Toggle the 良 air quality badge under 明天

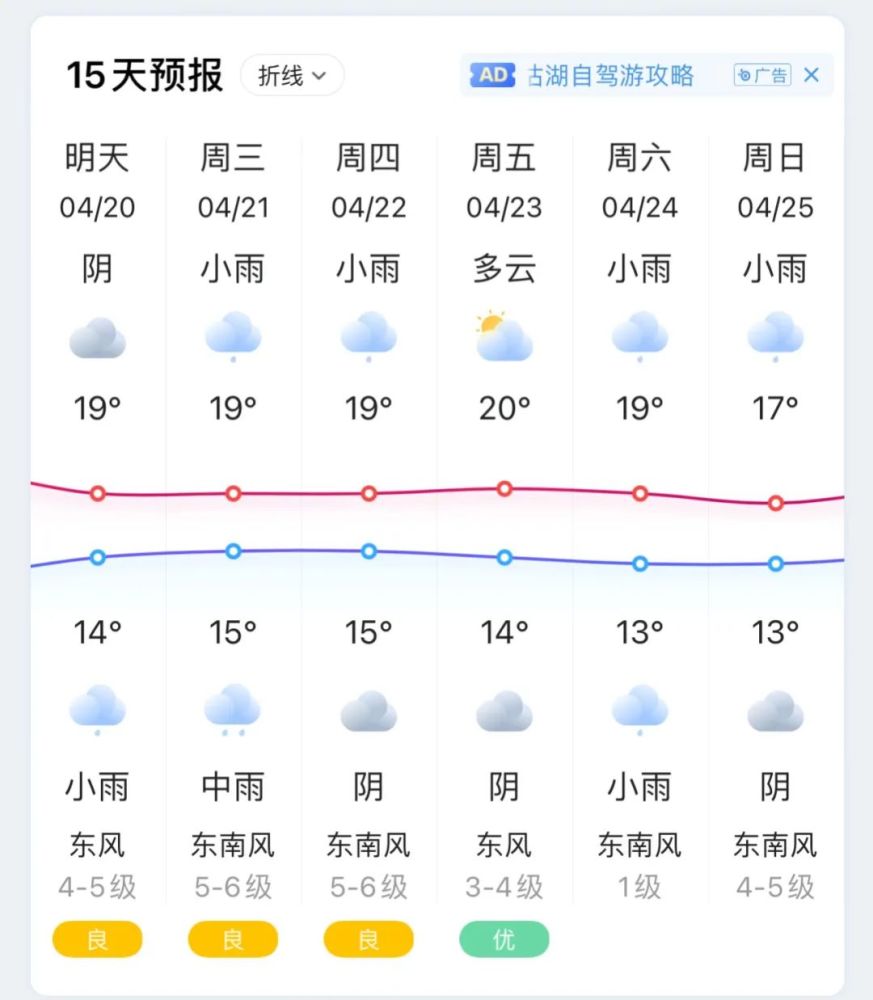pos(97,939)
